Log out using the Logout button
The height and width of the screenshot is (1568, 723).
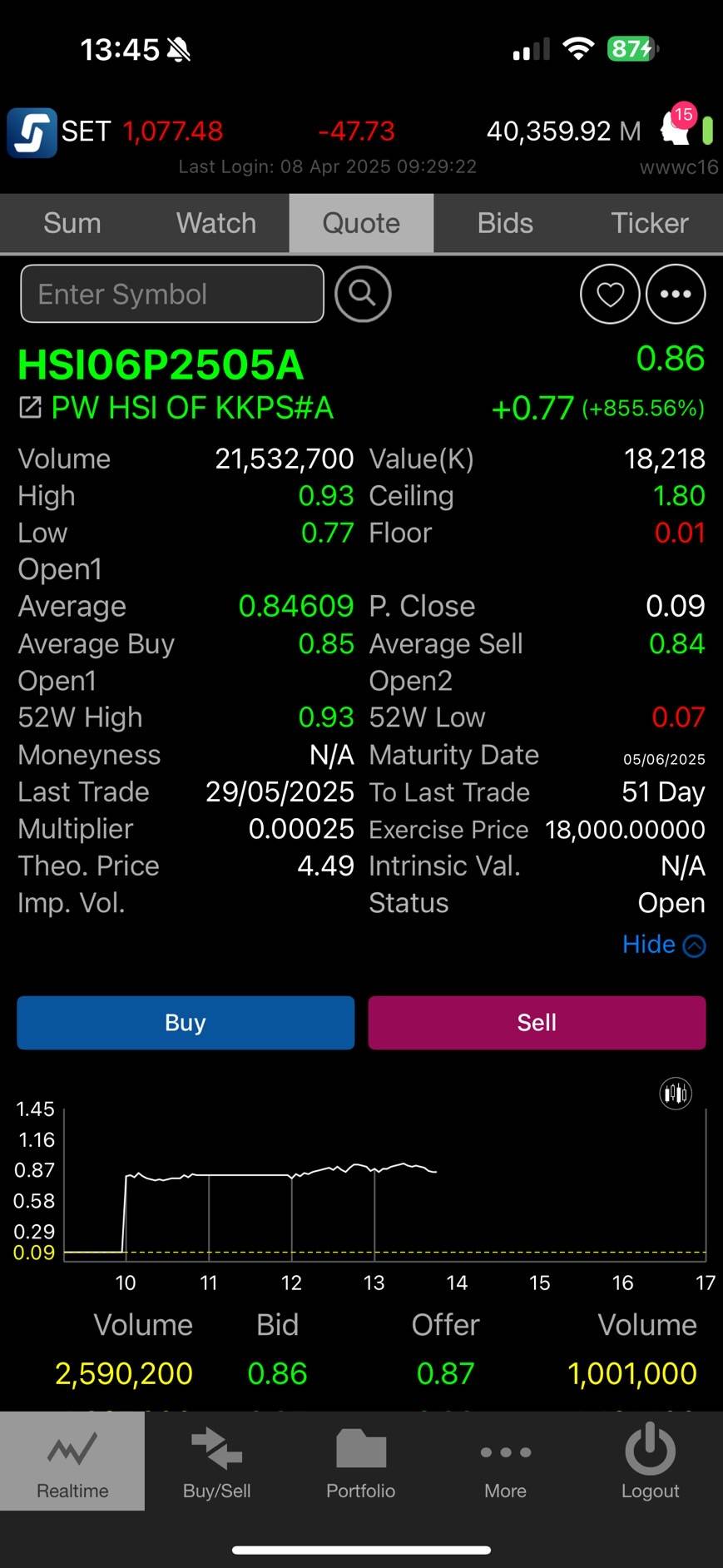(x=650, y=1461)
